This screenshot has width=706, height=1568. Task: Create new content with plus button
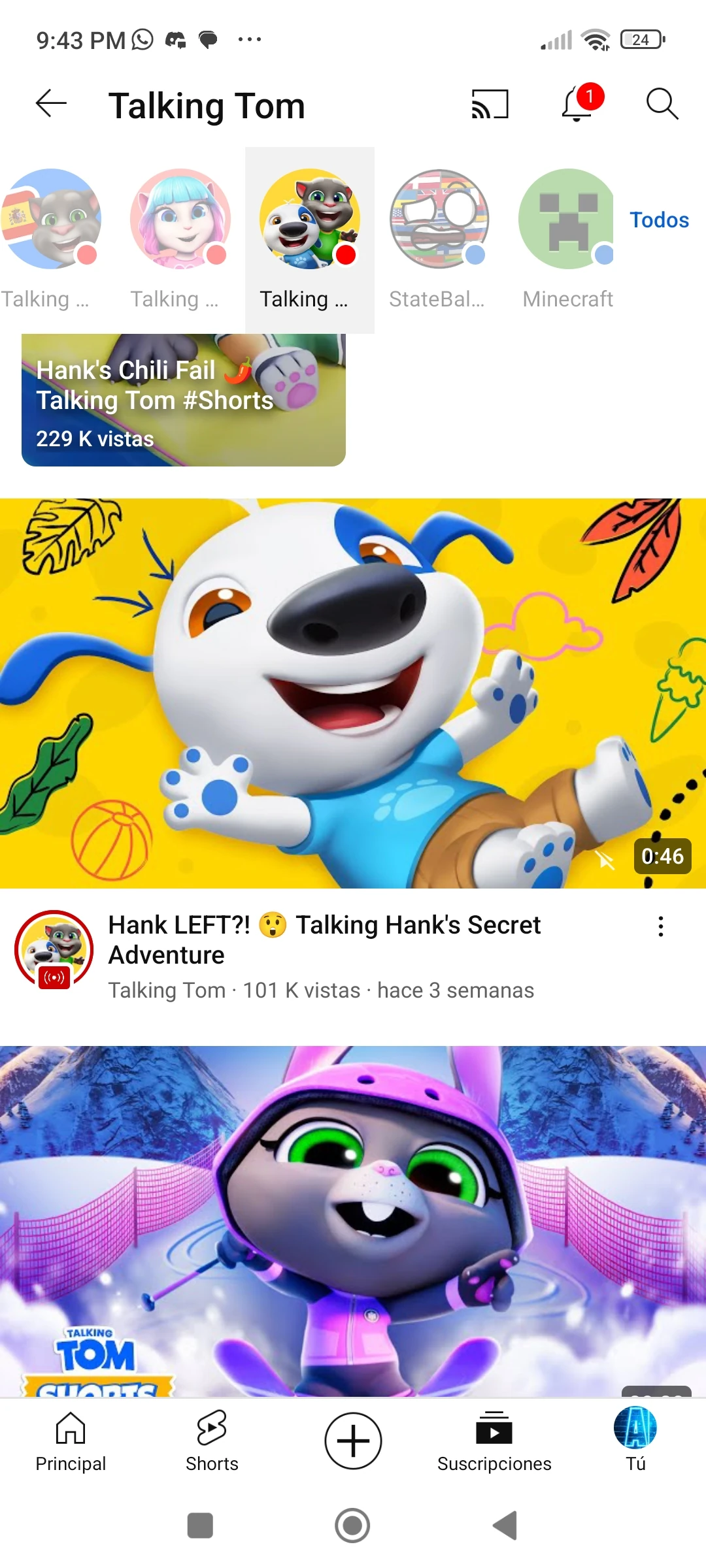[353, 1441]
